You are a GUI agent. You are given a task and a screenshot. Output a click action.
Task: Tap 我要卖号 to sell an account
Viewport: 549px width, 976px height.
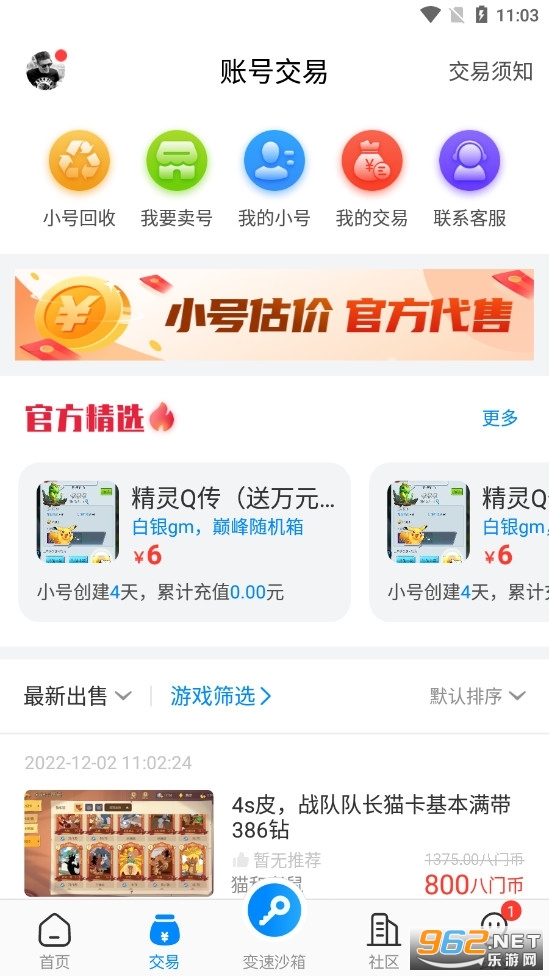pos(177,179)
